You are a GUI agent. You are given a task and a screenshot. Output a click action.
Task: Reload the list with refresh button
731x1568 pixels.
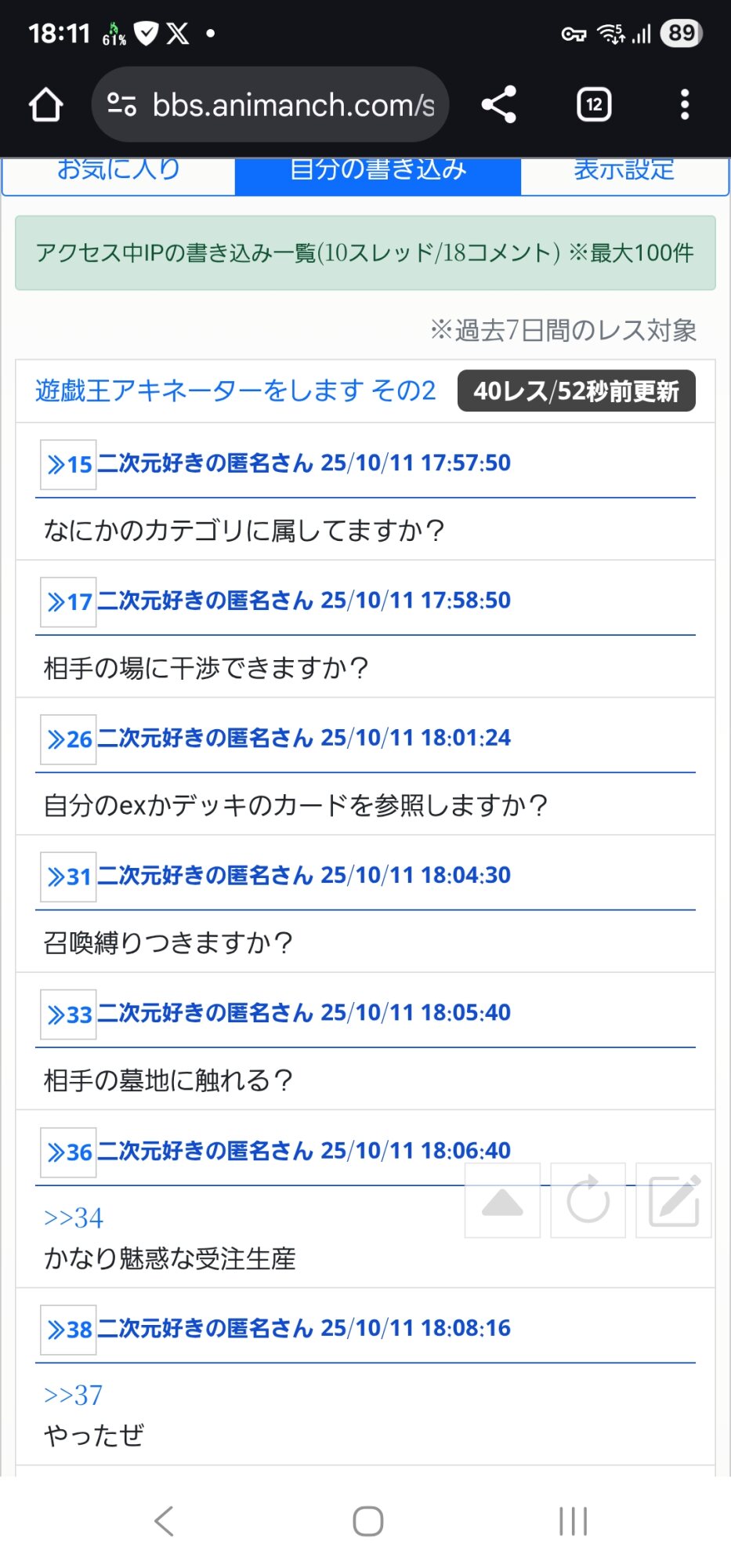(588, 1201)
